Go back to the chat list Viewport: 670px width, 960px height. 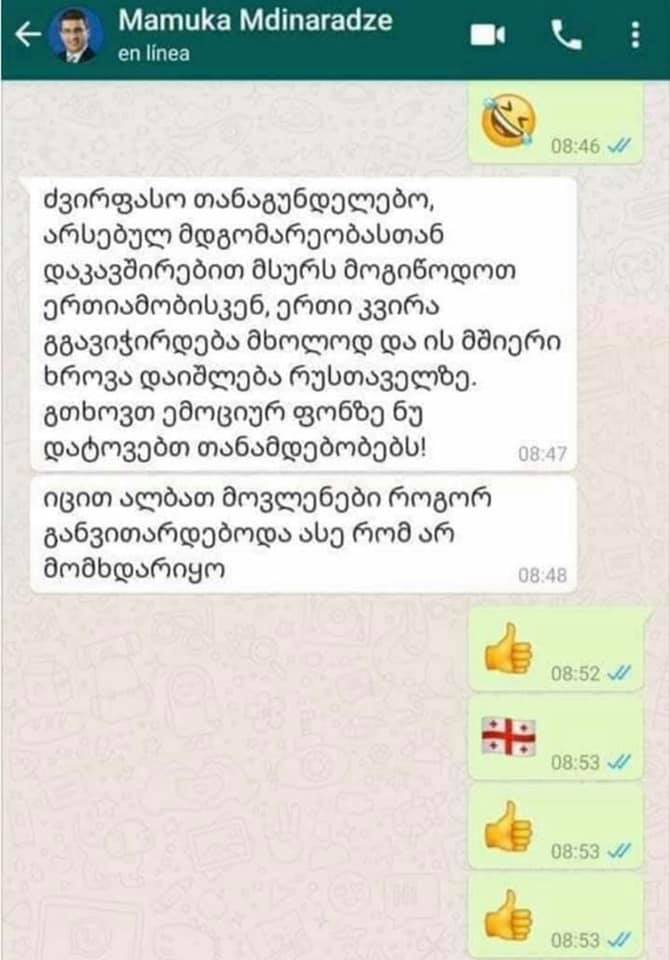28,35
